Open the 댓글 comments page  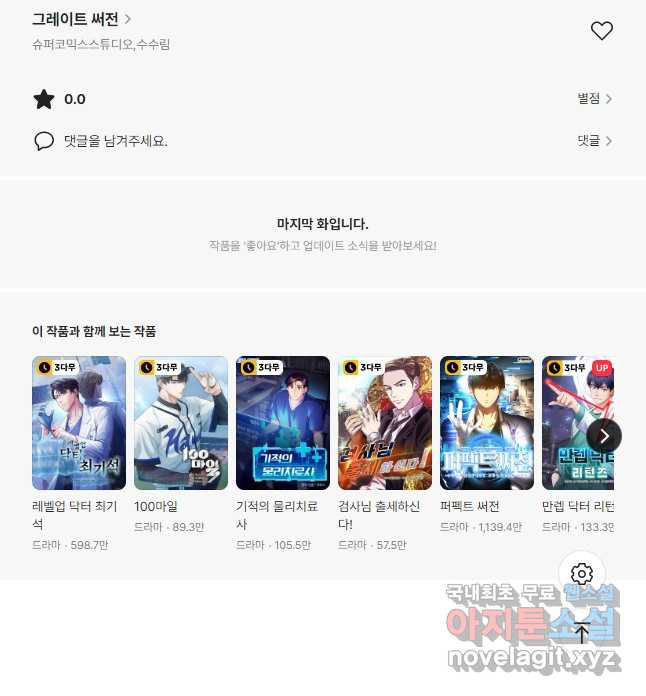[x=594, y=141]
